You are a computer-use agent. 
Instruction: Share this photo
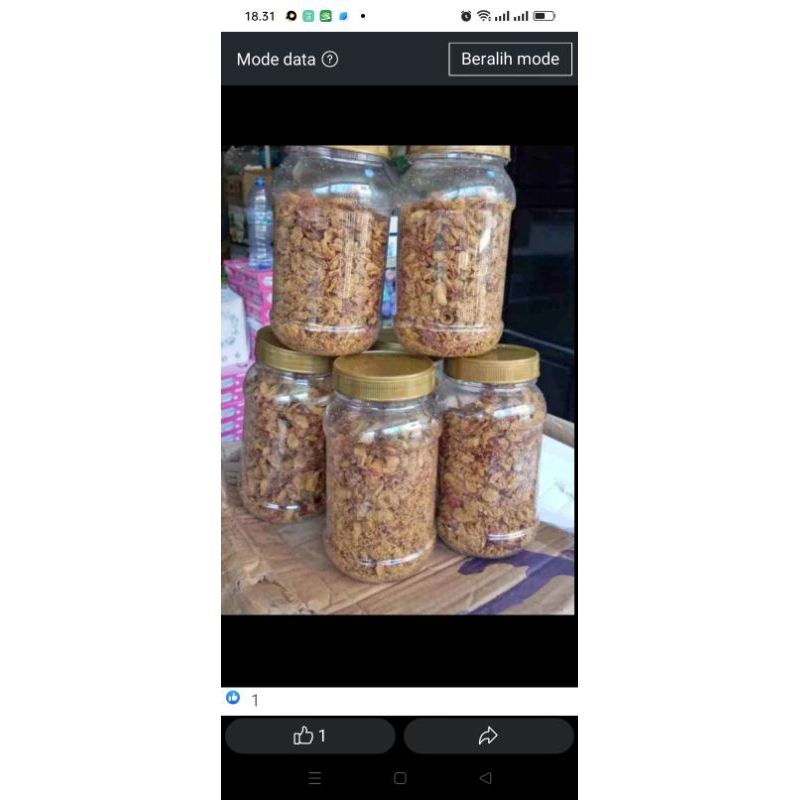488,736
